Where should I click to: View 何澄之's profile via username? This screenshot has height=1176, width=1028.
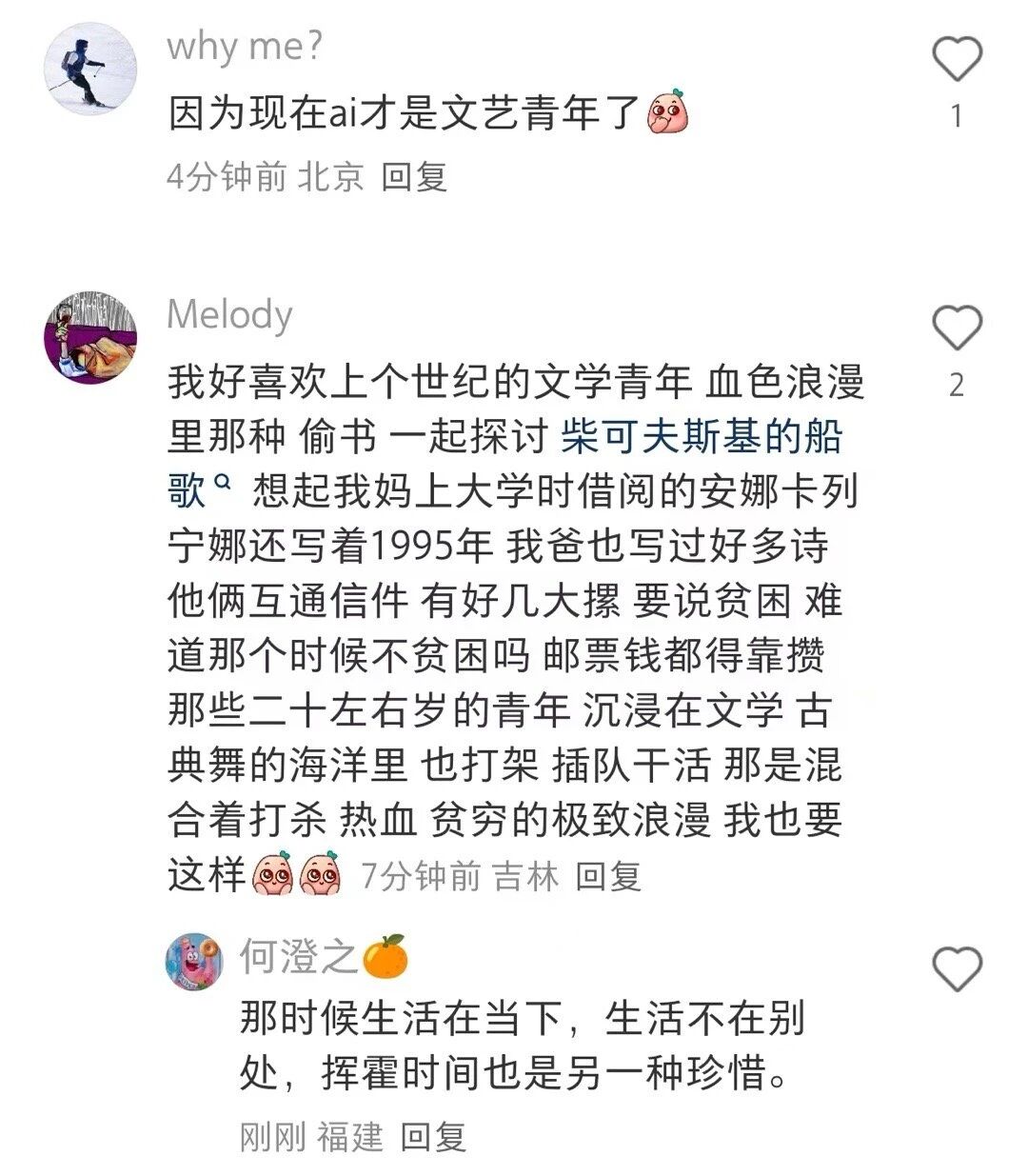[x=297, y=956]
